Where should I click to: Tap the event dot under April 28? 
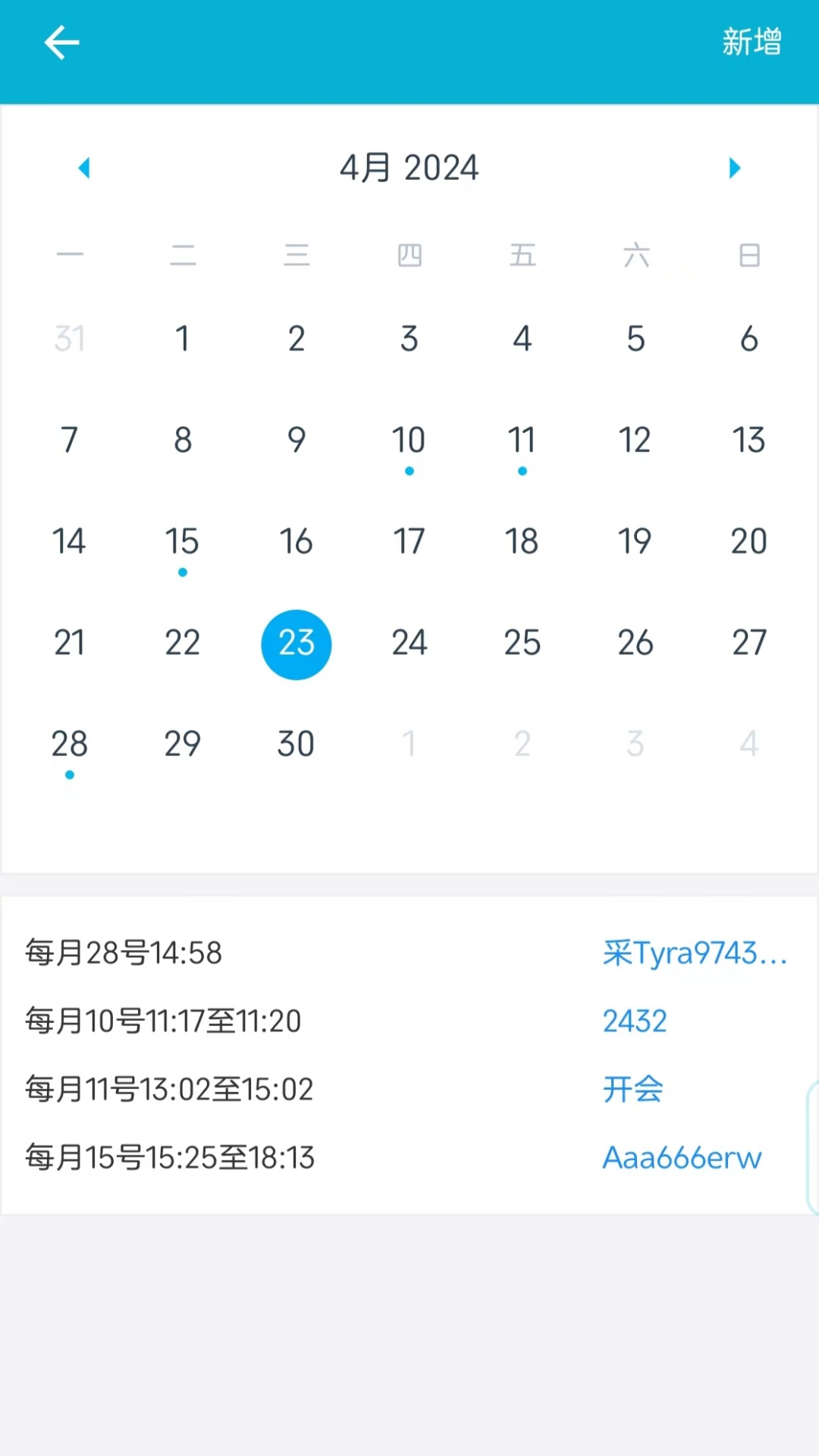69,775
